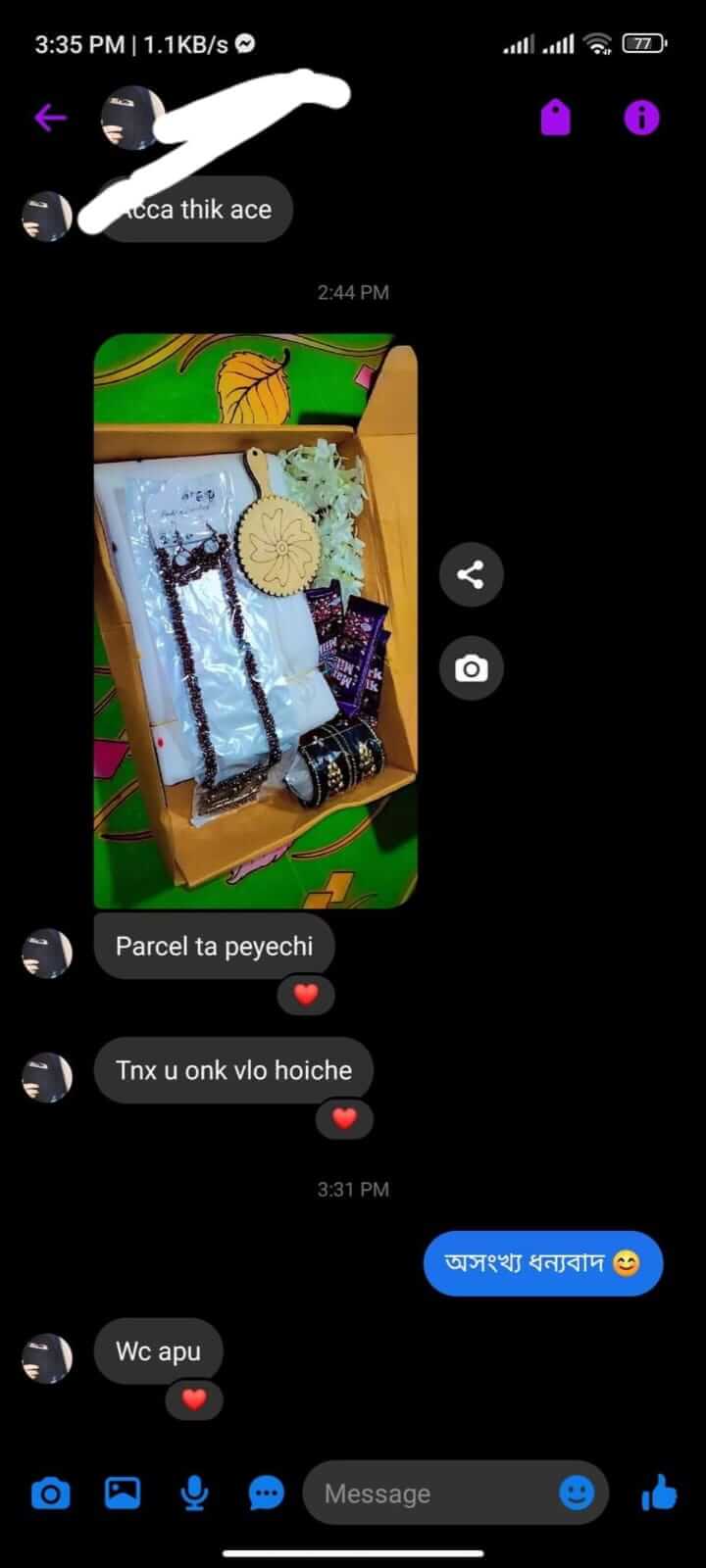View heart reaction on "Wc apu" message
Screen dimensions: 706x1568
click(194, 1399)
